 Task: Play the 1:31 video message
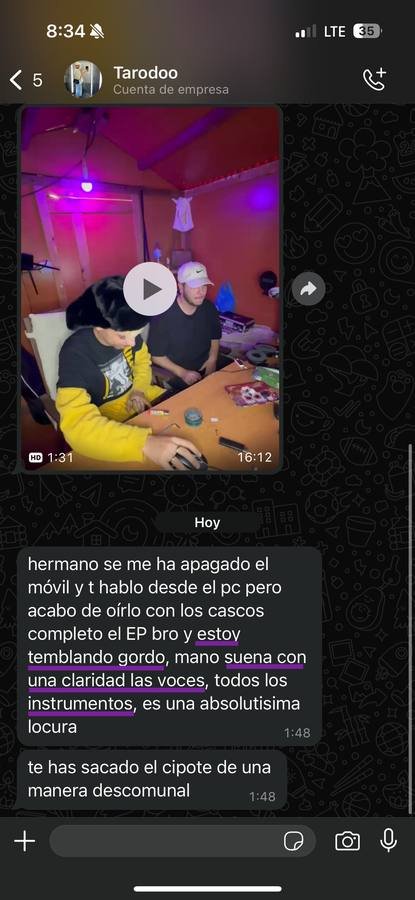(x=150, y=289)
